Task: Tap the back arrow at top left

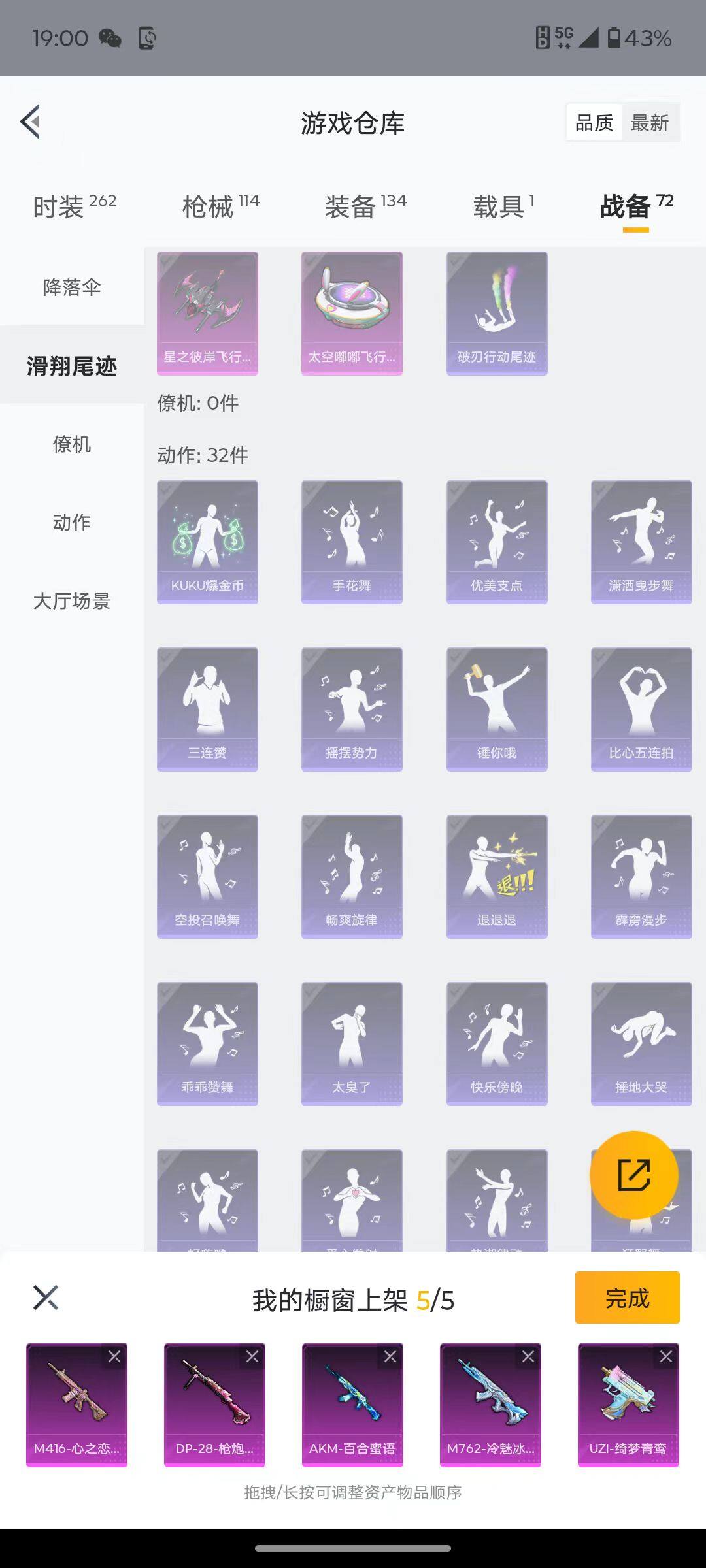Action: pos(29,122)
